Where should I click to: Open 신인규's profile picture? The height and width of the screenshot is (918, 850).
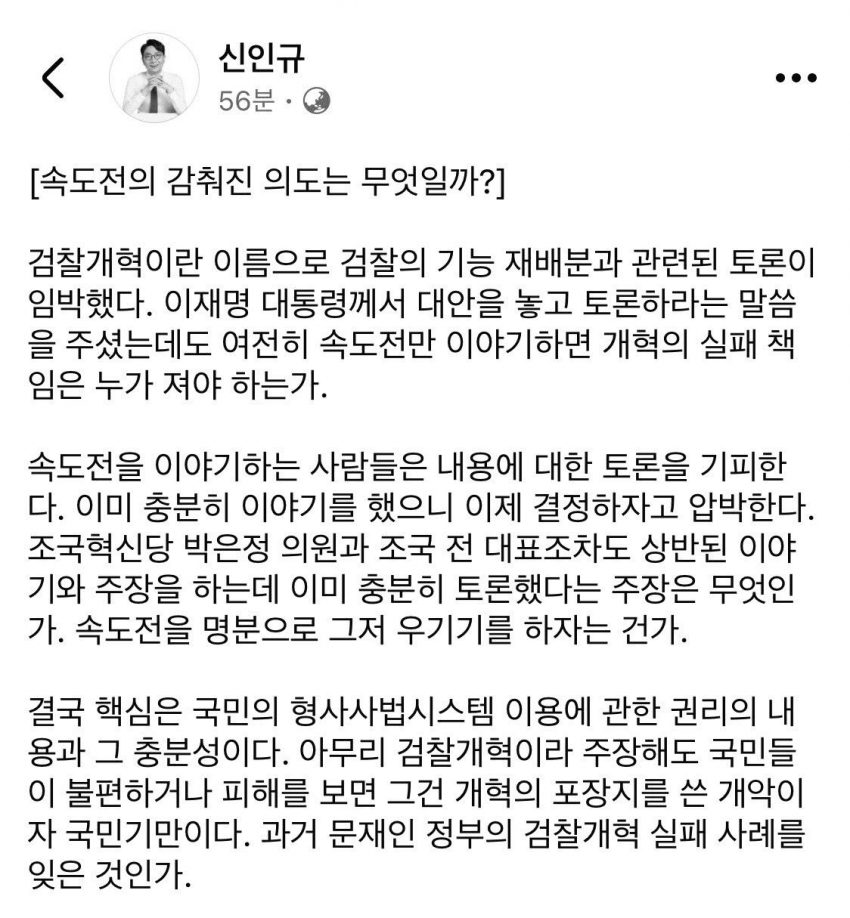153,78
